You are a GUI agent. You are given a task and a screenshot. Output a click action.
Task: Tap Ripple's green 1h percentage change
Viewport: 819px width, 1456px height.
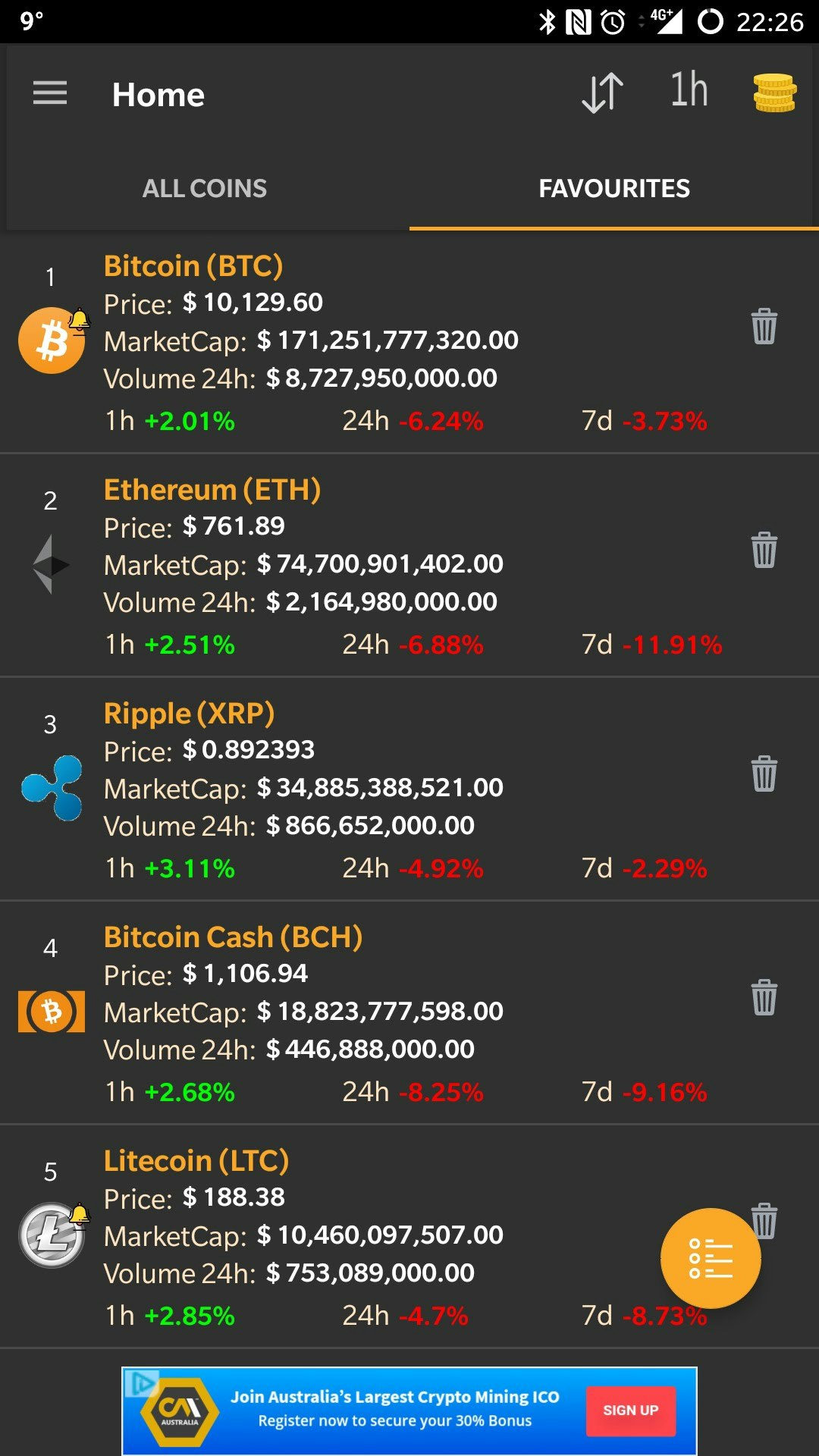[188, 870]
